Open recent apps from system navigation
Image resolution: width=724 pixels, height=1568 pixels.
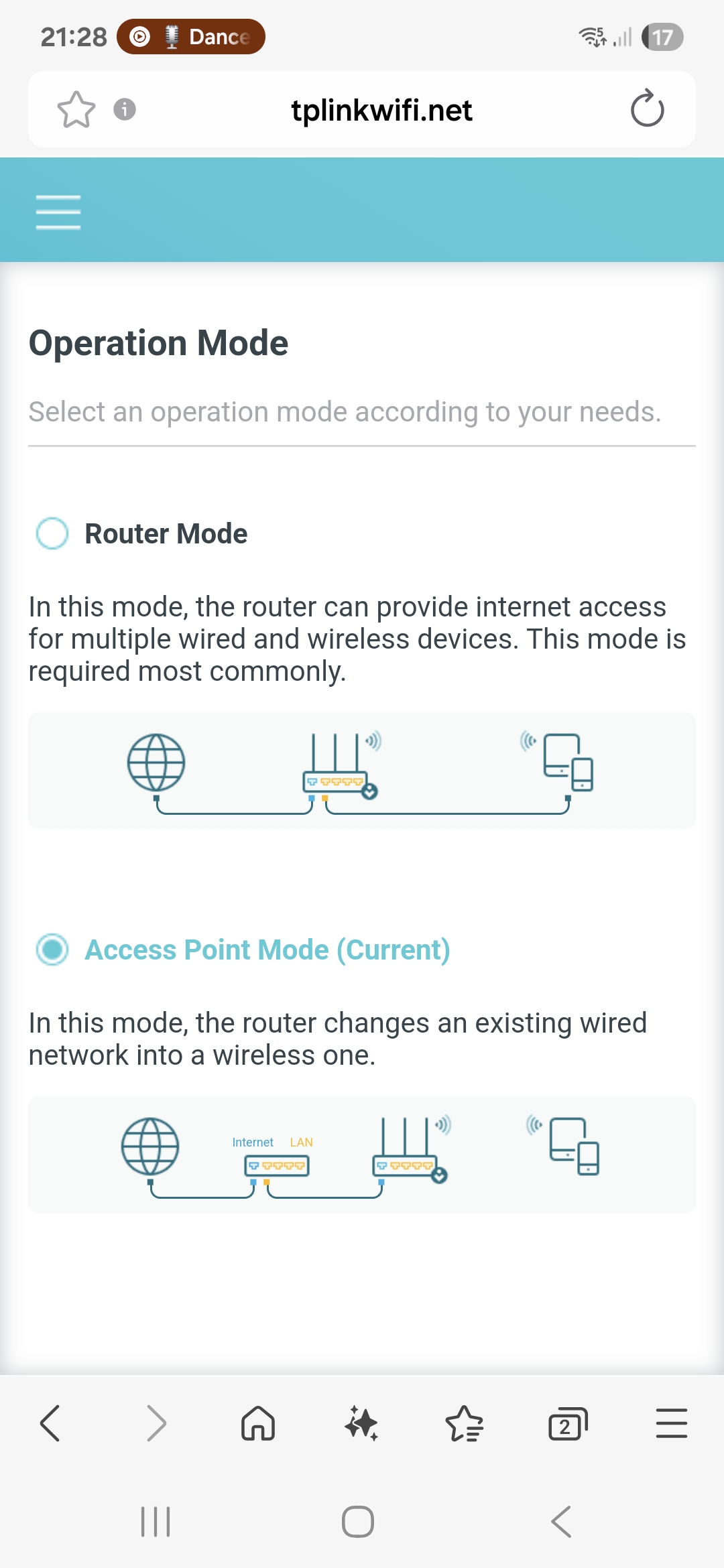click(x=156, y=1521)
